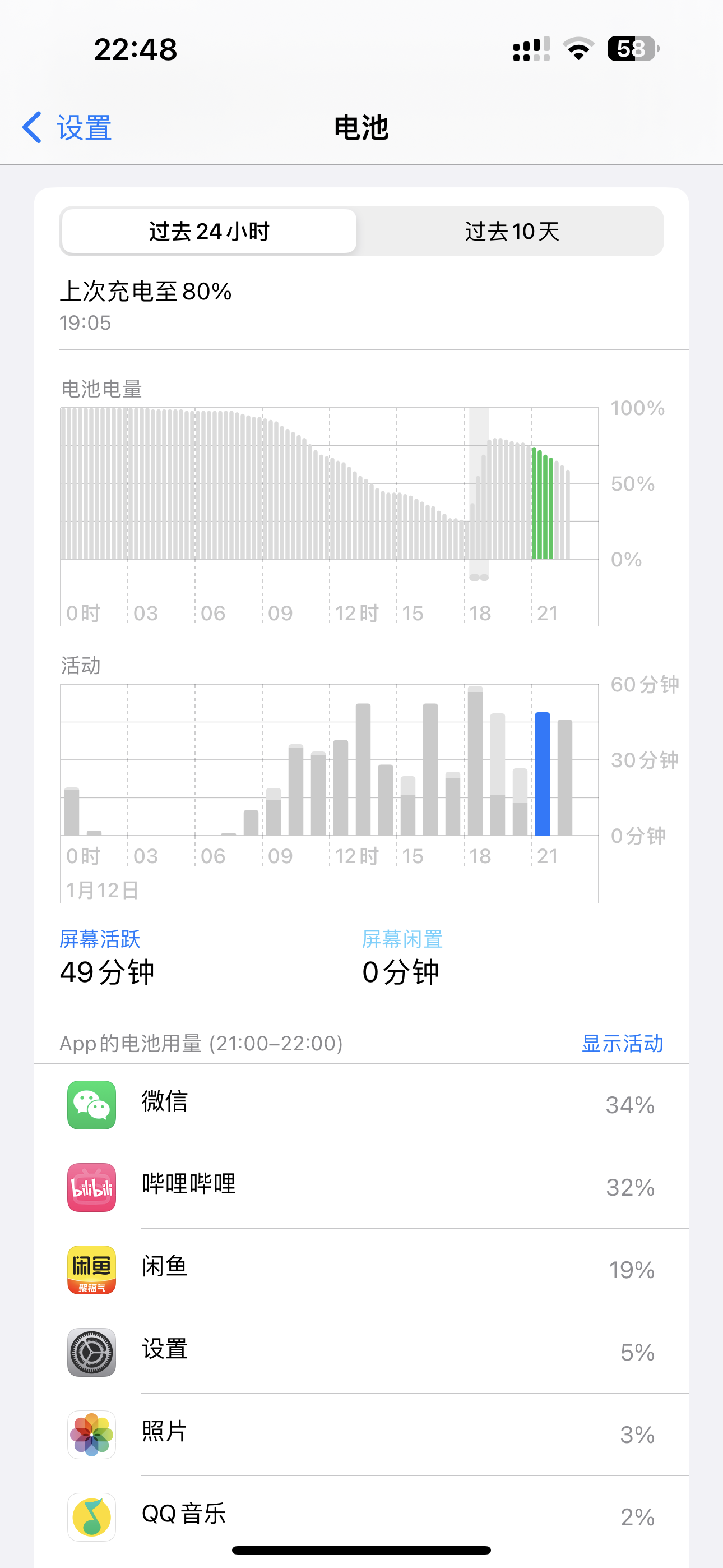Image resolution: width=723 pixels, height=1568 pixels.
Task: Tap 显示活动 link
Action: coord(622,1043)
